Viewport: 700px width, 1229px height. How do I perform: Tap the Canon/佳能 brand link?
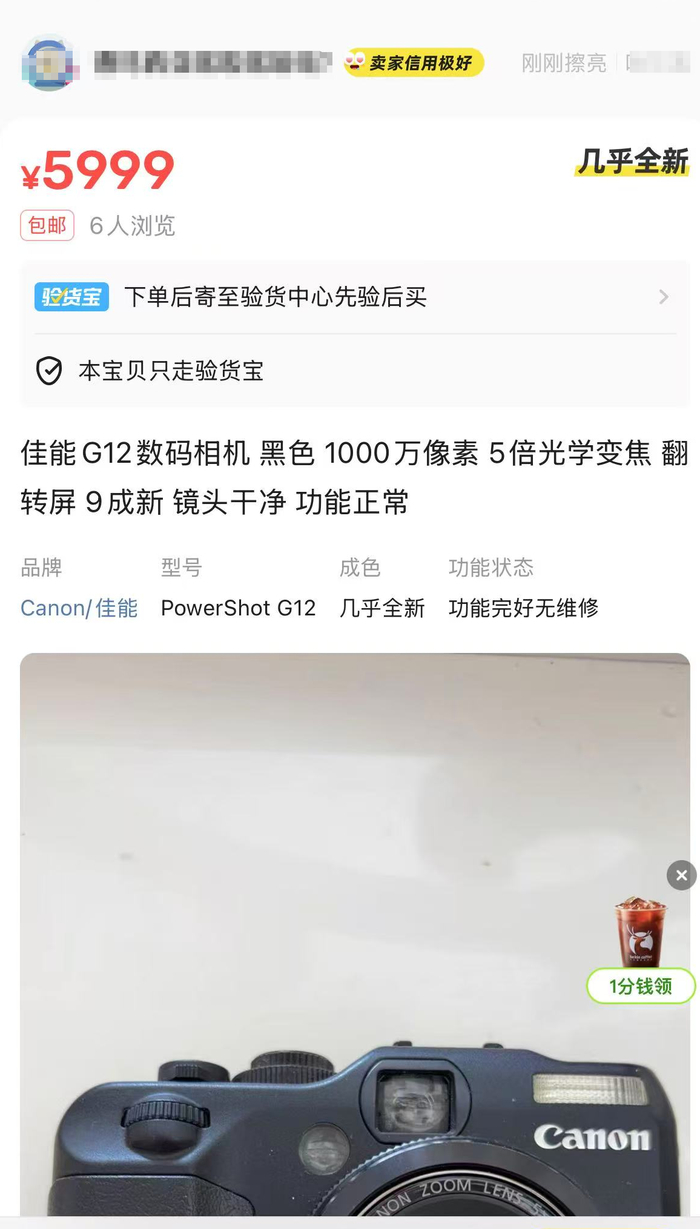coord(79,608)
